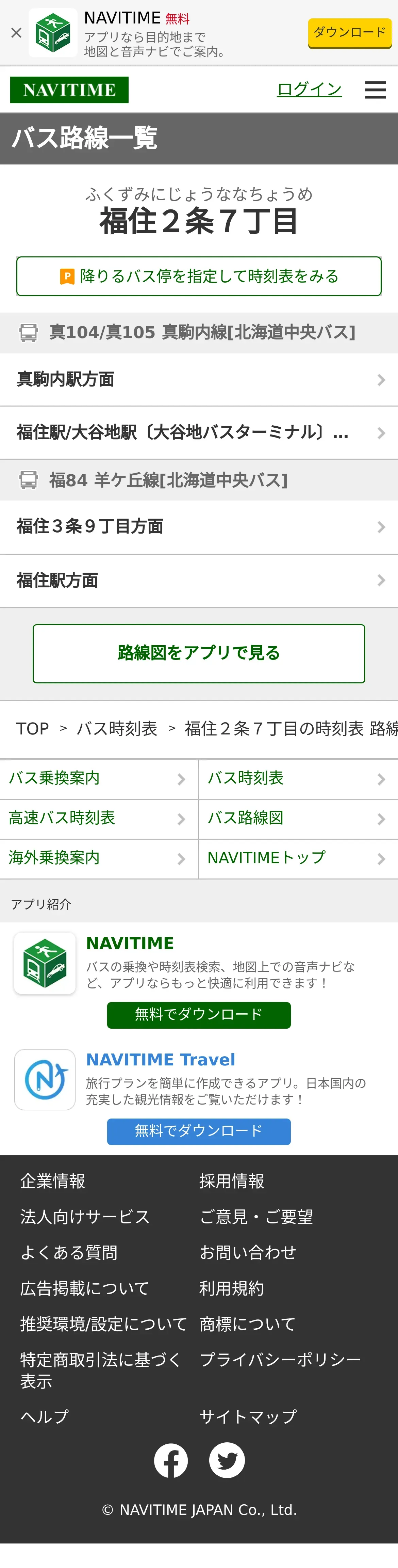This screenshot has width=398, height=1568.
Task: Dismiss the NAVITIME app banner
Action: [16, 33]
